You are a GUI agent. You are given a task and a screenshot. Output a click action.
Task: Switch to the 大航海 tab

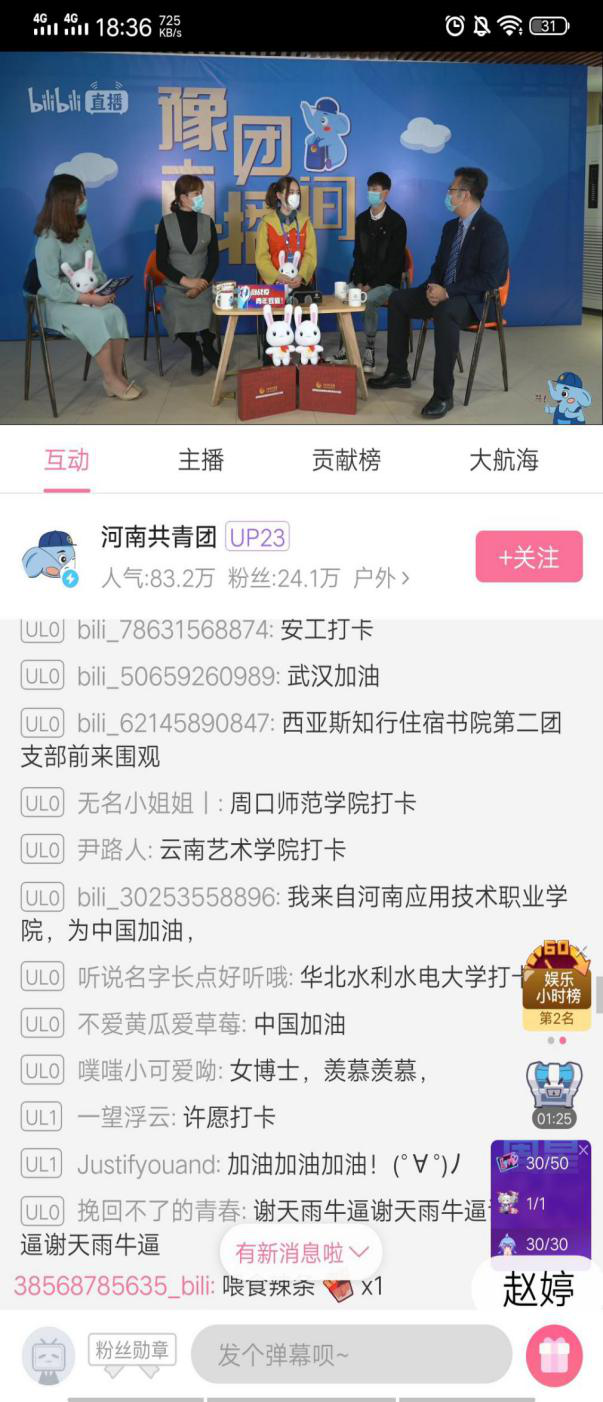point(504,460)
